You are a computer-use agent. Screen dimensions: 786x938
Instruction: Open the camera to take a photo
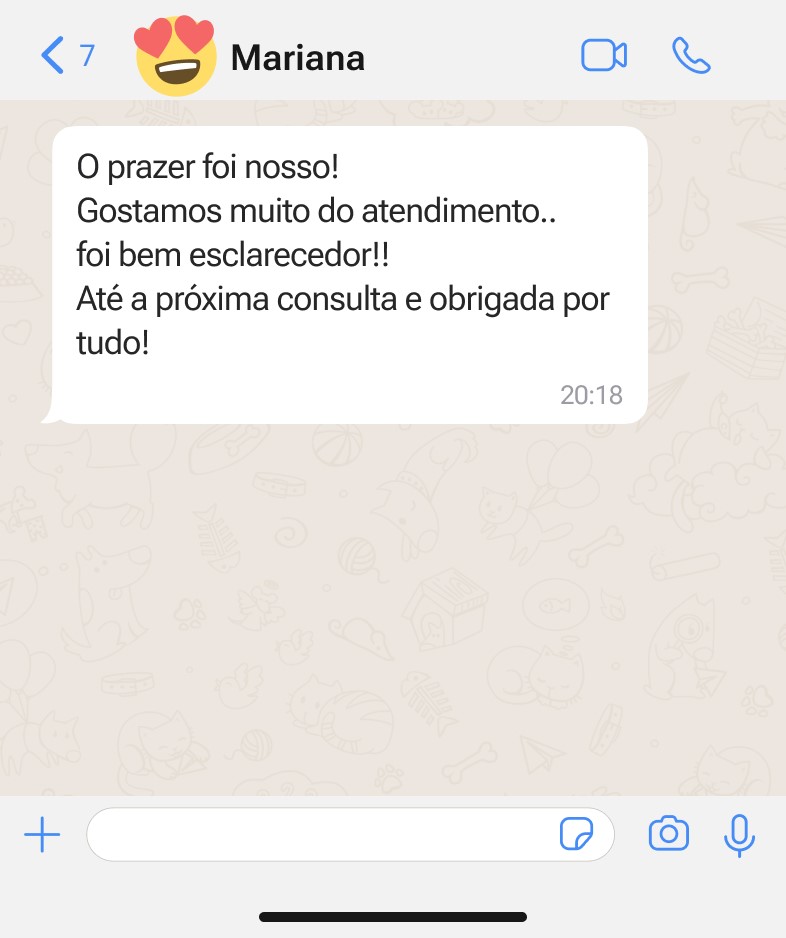[x=670, y=834]
